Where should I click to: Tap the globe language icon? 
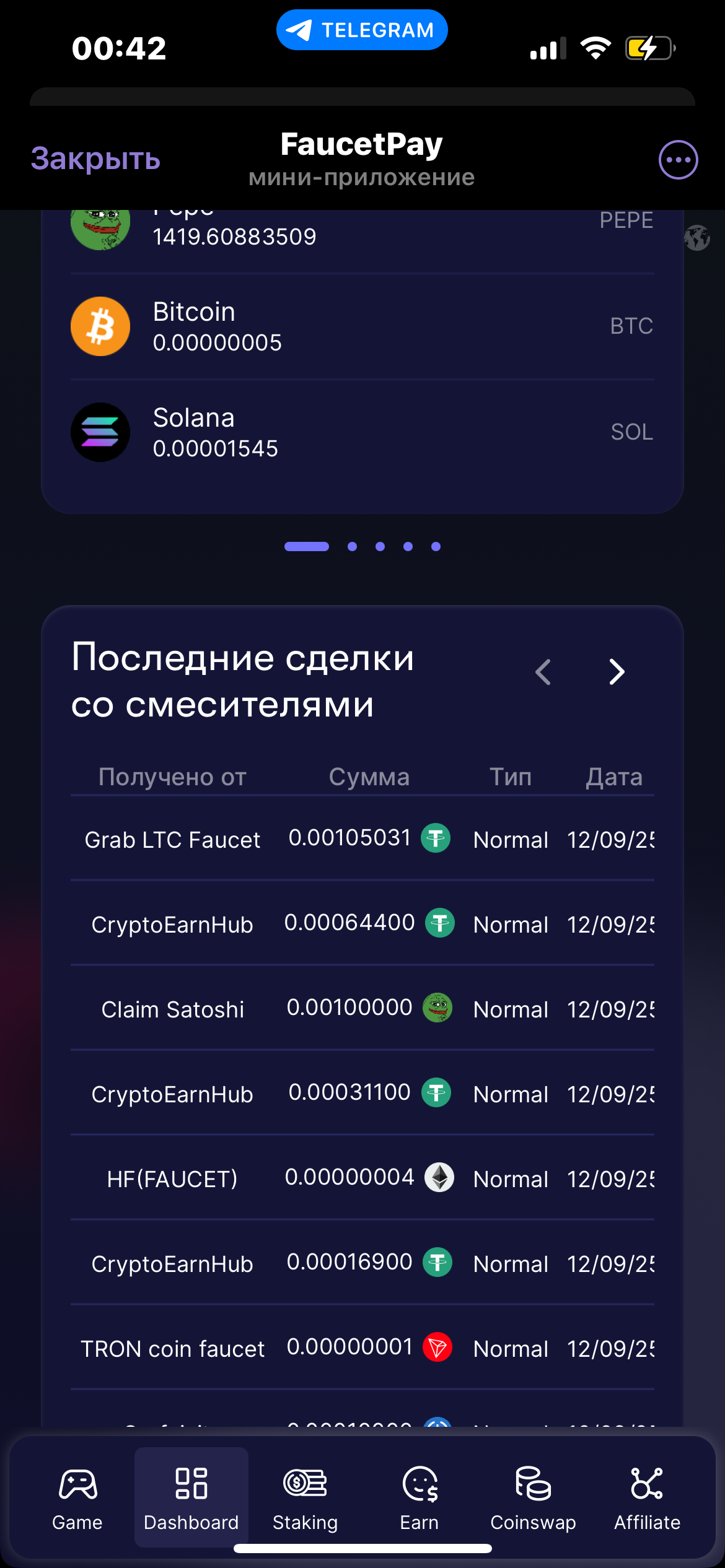point(697,238)
